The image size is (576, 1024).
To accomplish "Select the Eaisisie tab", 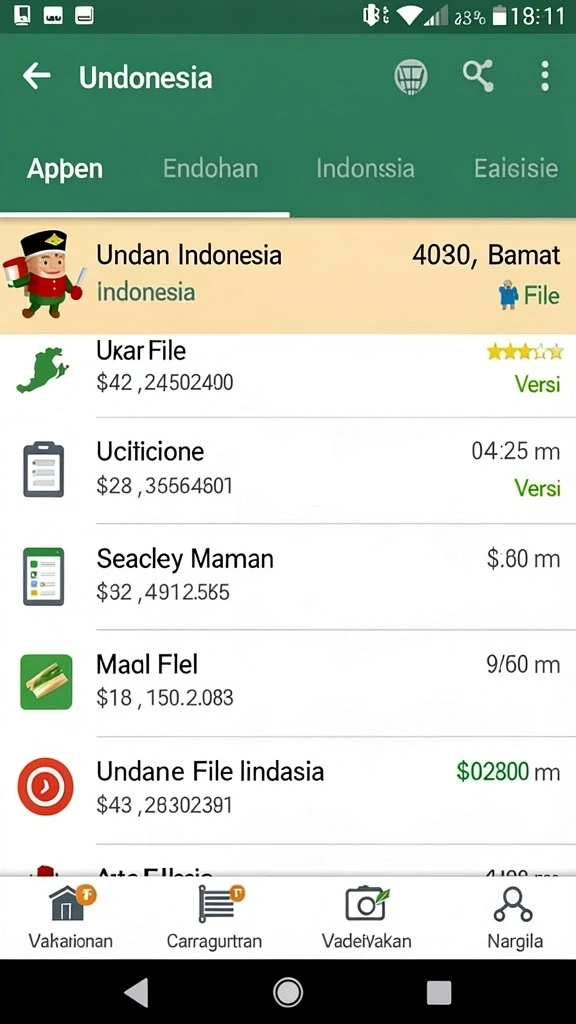I will [x=516, y=168].
